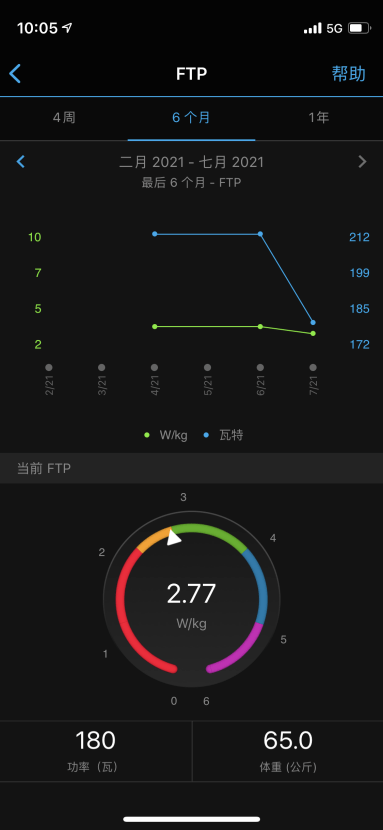
Task: Show the next six-month period
Action: (362, 161)
